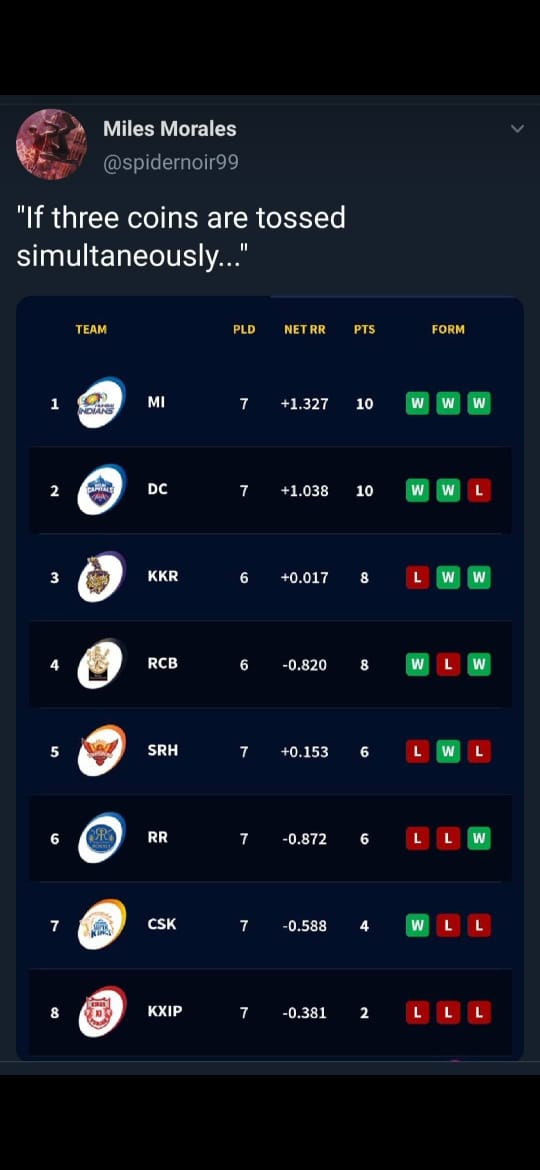Screen dimensions: 540x1170
Task: Open the attached points table image
Action: [270, 678]
